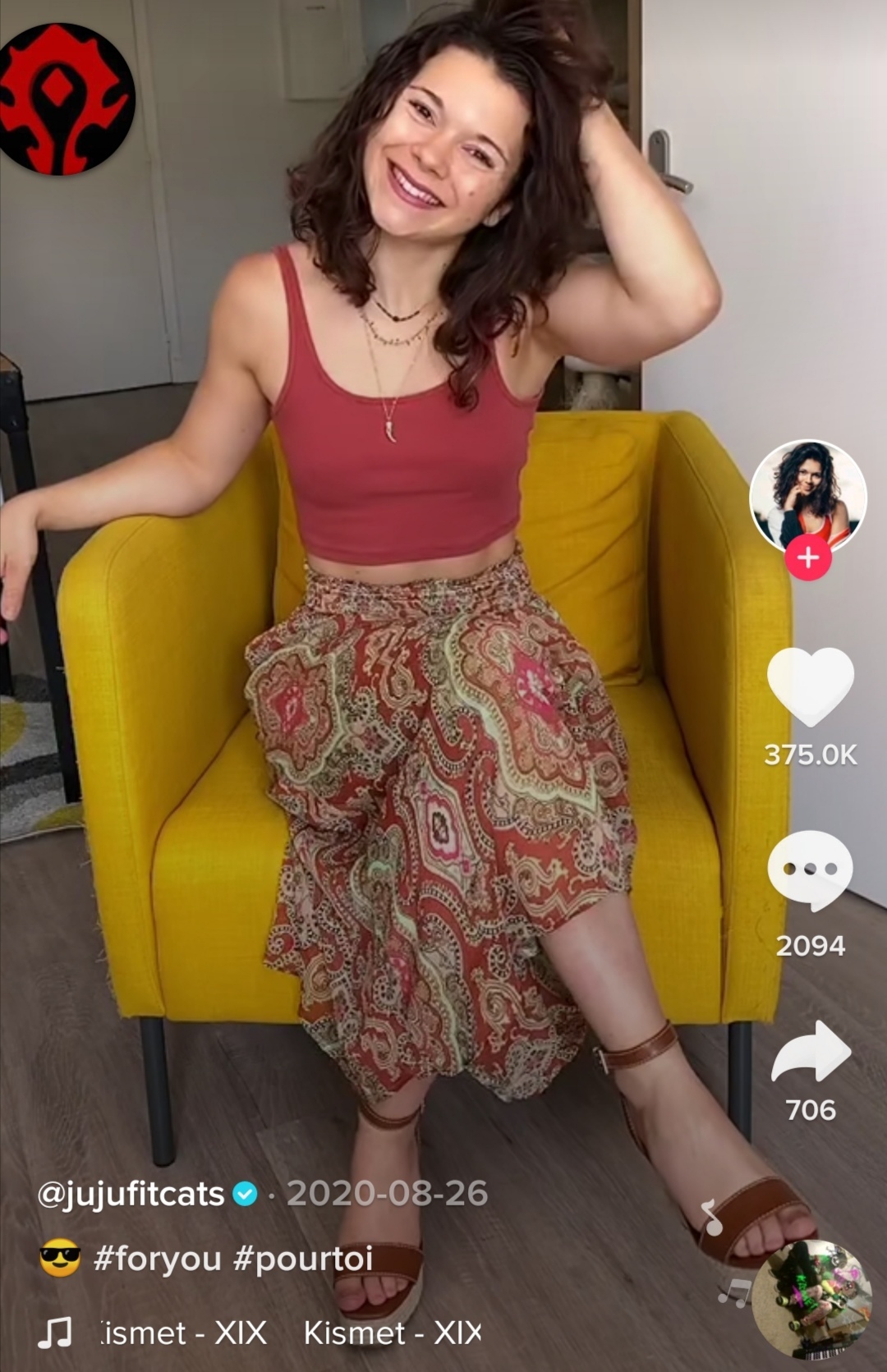Open the creator's profile picture

(808, 495)
